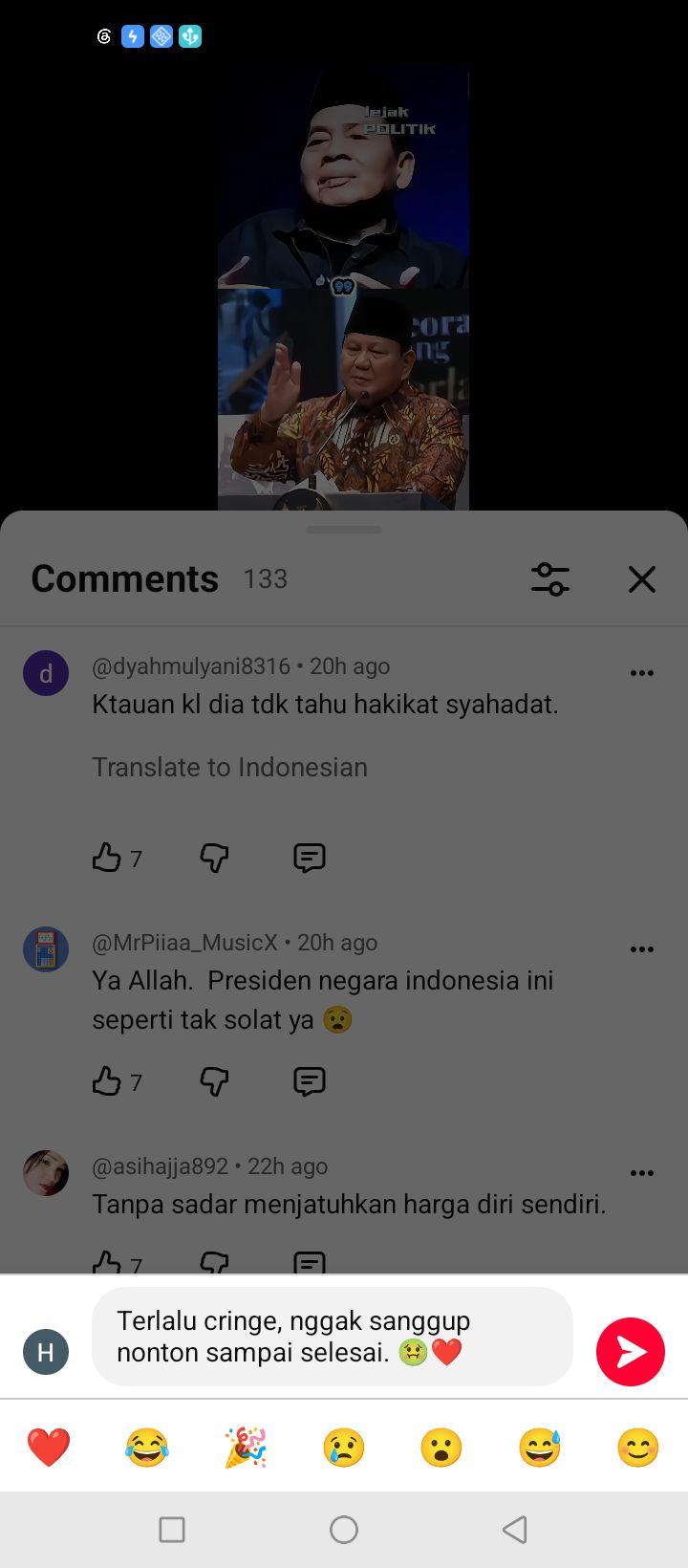Dislike the comment by @dyahmulyani8316
This screenshot has width=688, height=1568.
(x=214, y=858)
